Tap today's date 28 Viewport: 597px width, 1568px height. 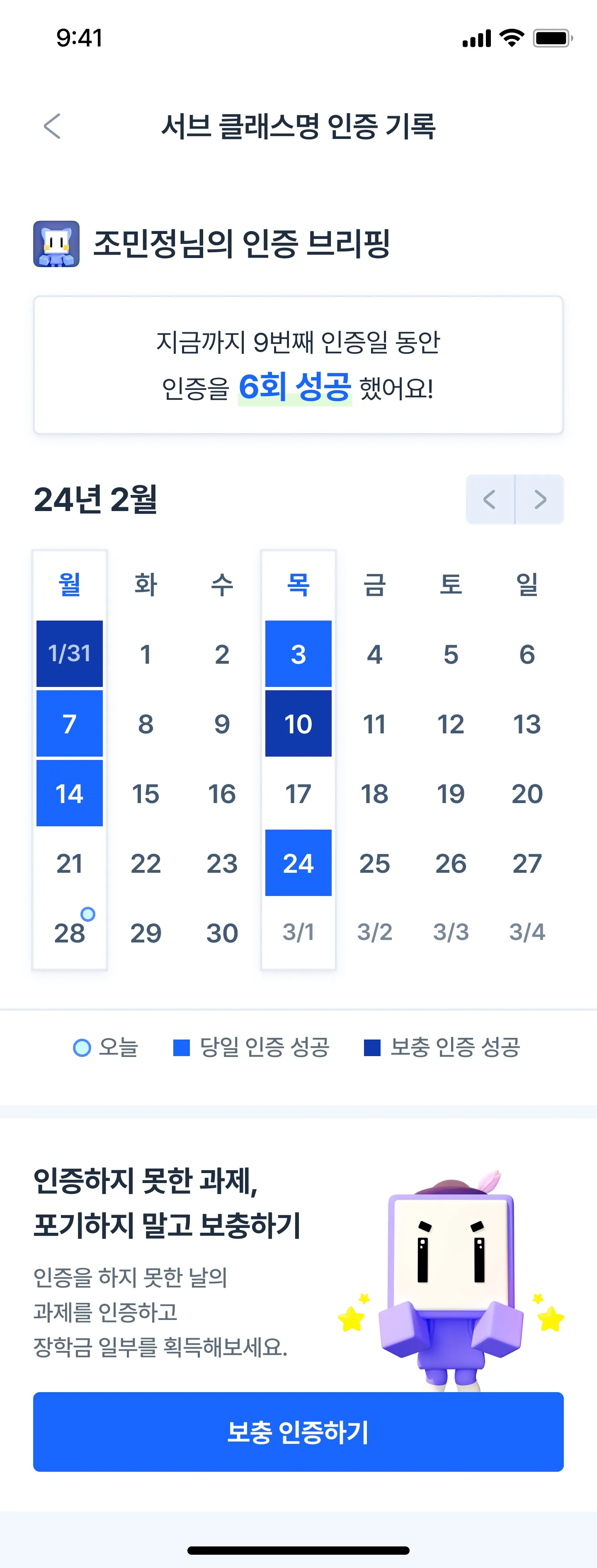click(69, 933)
